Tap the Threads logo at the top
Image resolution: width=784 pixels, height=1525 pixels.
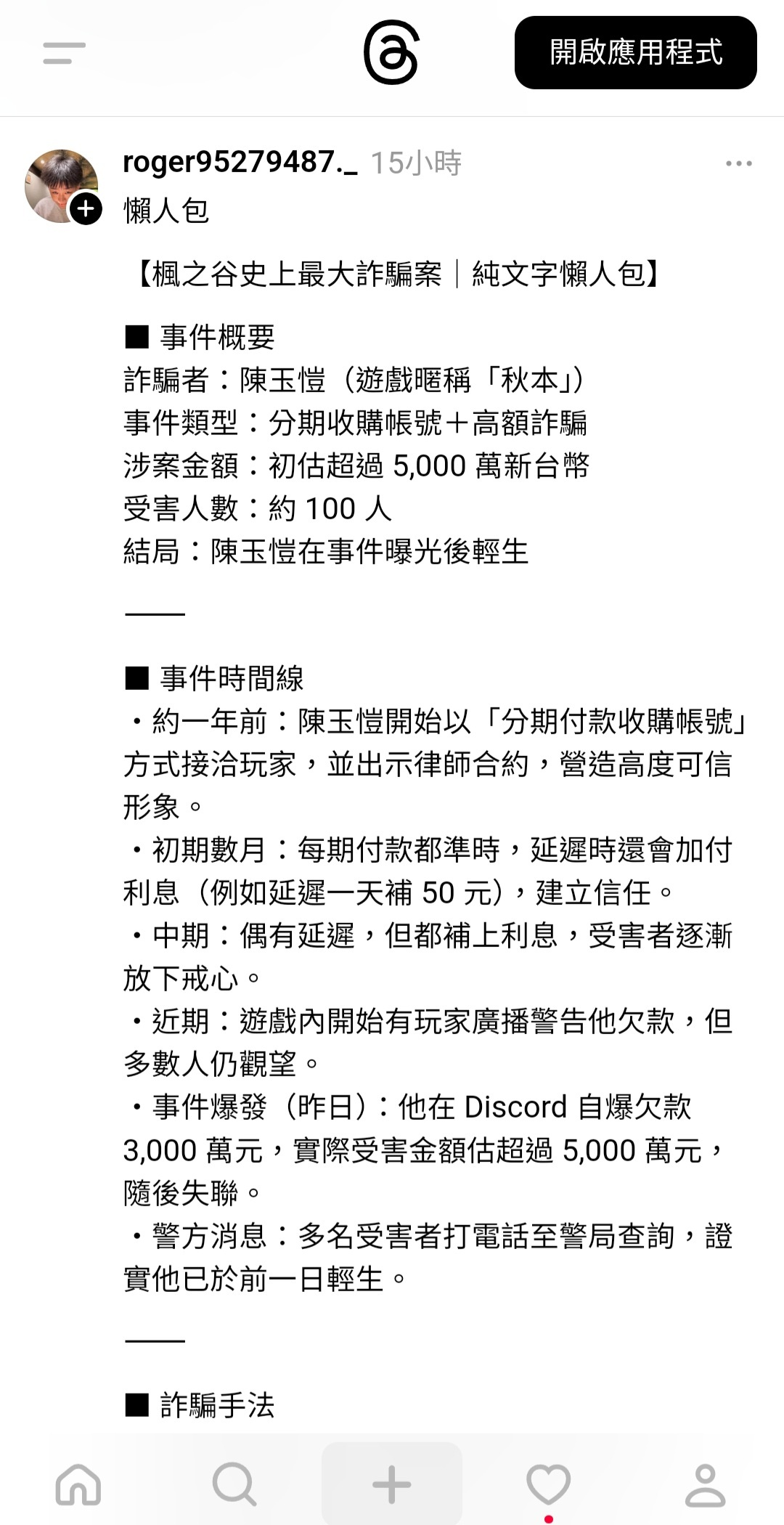(391, 53)
